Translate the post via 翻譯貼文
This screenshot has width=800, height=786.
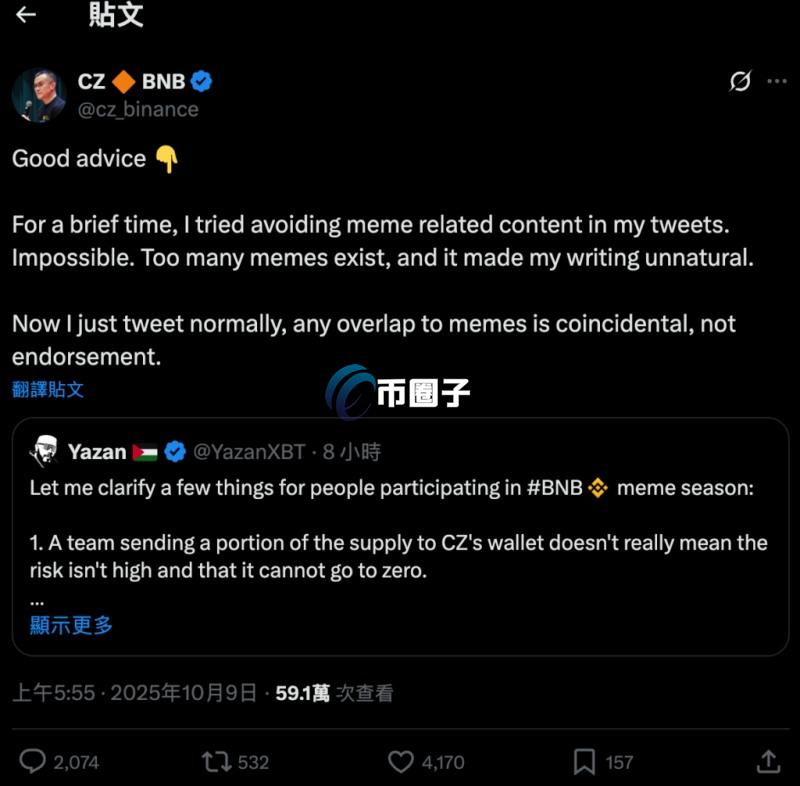click(x=48, y=389)
